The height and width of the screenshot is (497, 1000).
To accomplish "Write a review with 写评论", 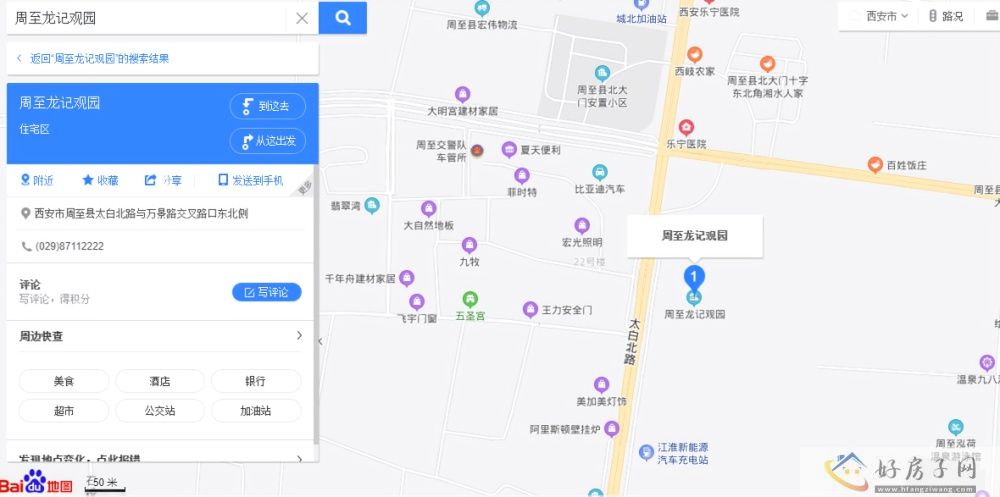I will (266, 292).
